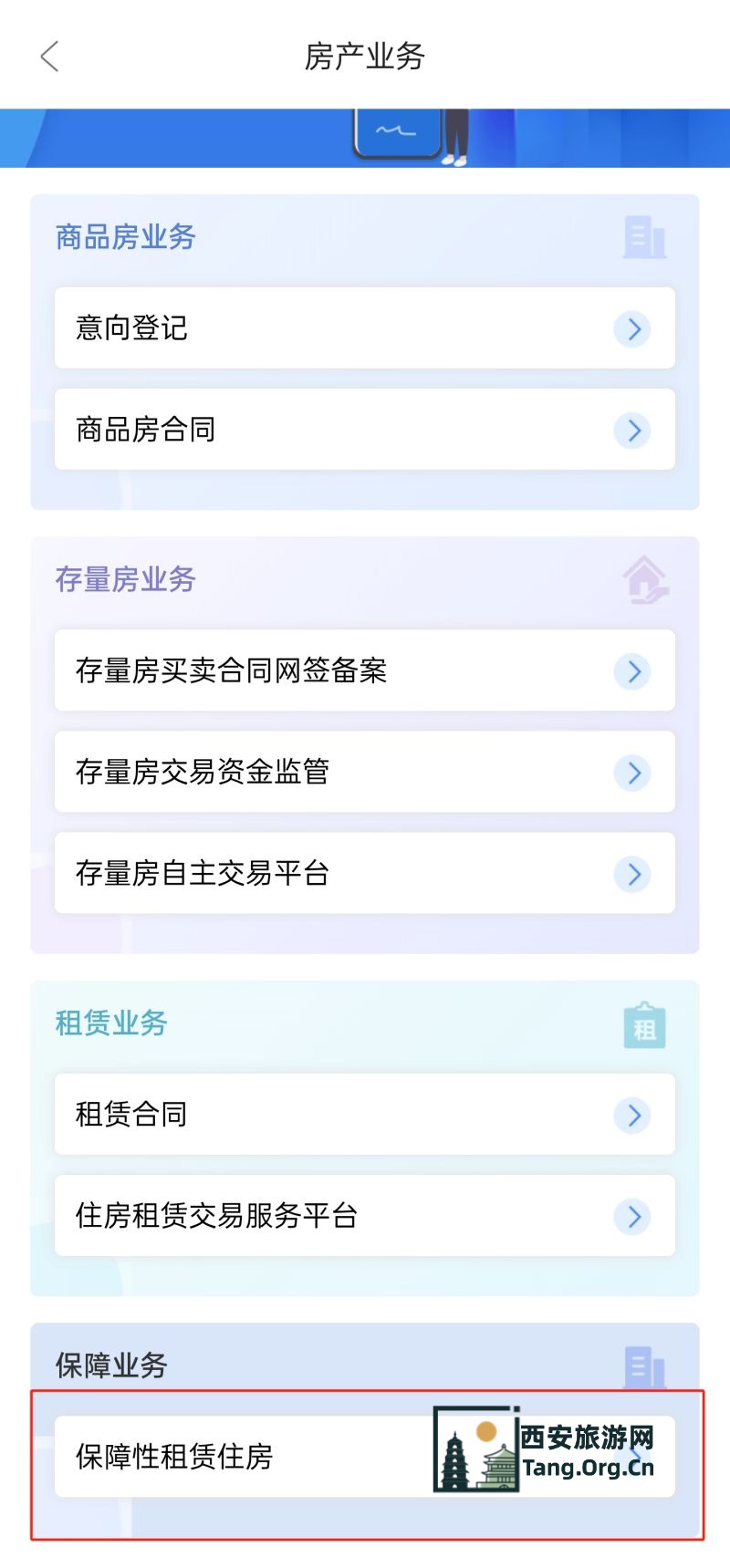
Task: Open 租赁合同 row
Action: tap(365, 1115)
